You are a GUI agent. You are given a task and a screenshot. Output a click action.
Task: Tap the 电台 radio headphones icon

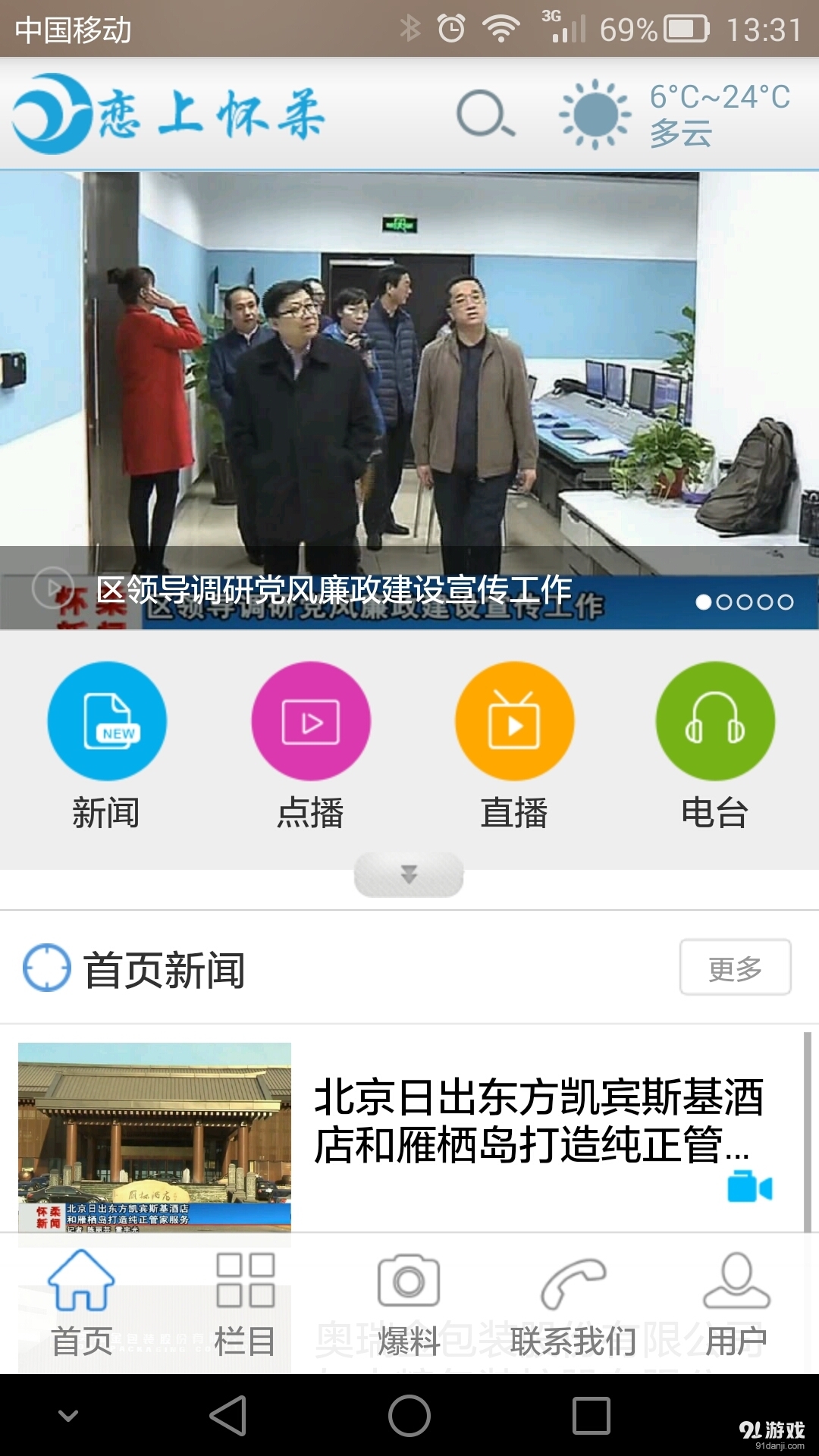pyautogui.click(x=715, y=720)
